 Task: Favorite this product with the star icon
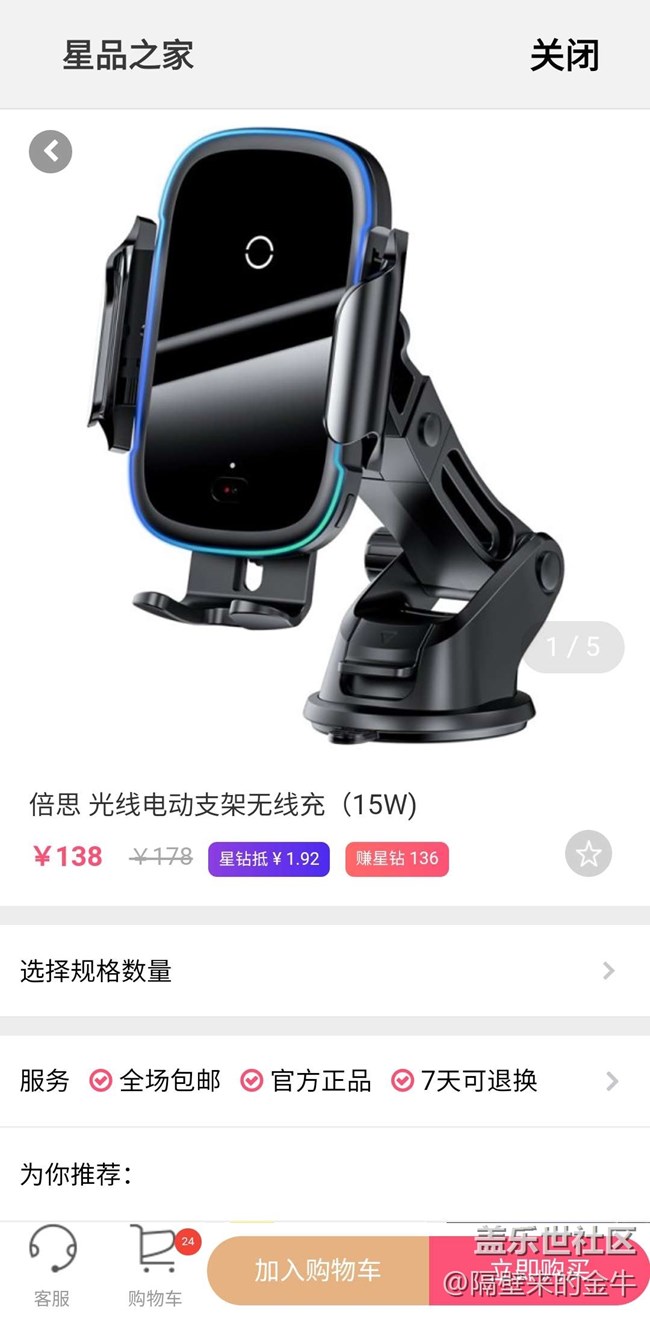coord(588,854)
